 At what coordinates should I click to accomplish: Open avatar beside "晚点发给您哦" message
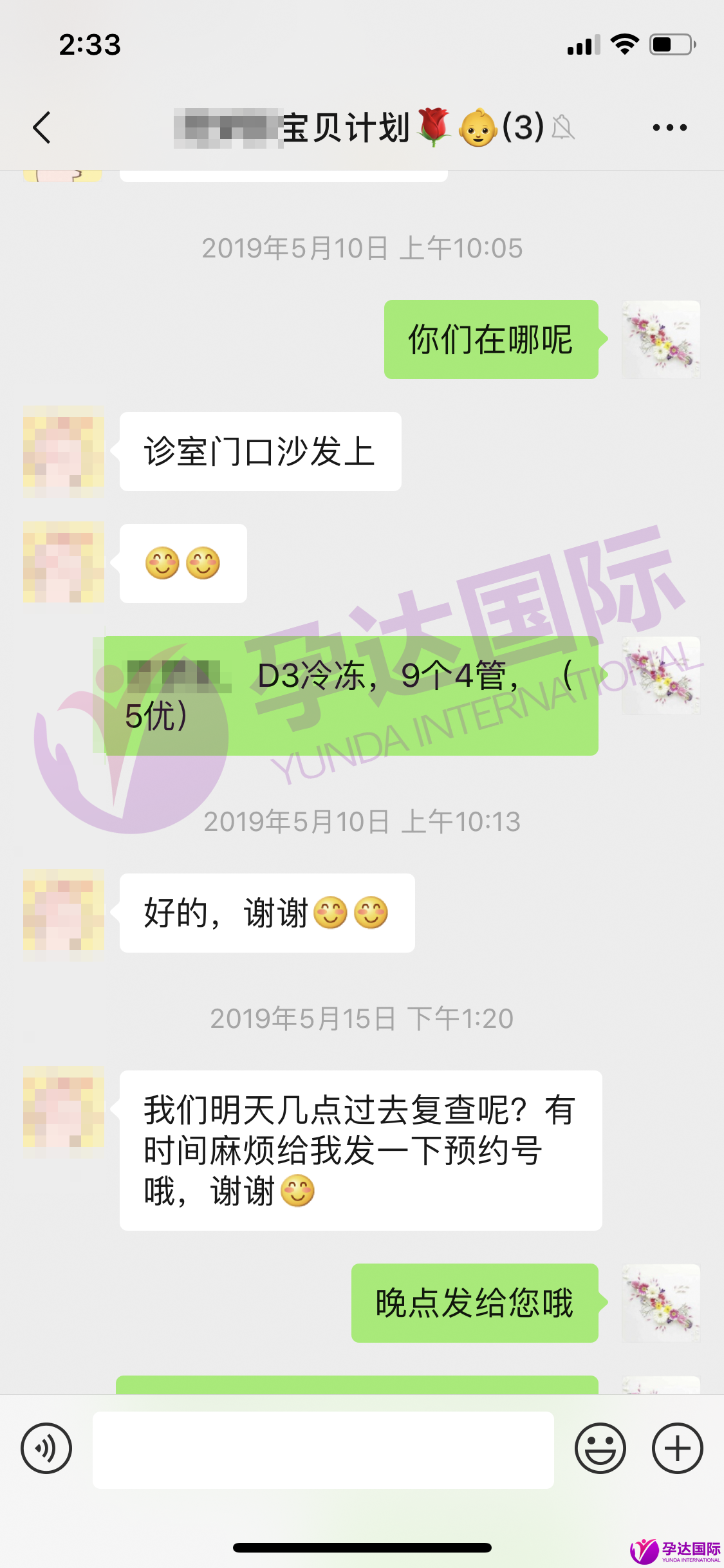[661, 1303]
